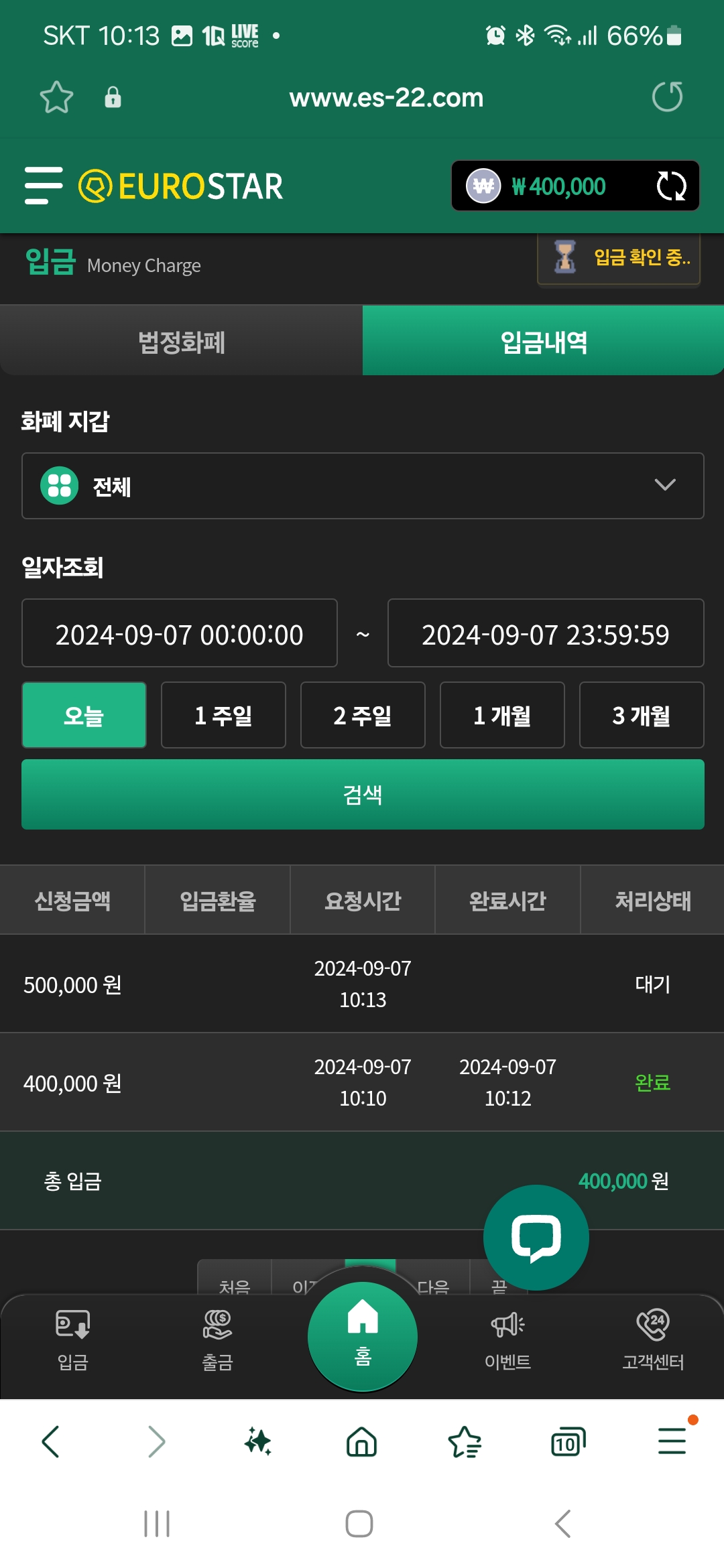Choose the 3 개월 date range
Image resolution: width=724 pixels, height=1568 pixels.
(x=642, y=715)
